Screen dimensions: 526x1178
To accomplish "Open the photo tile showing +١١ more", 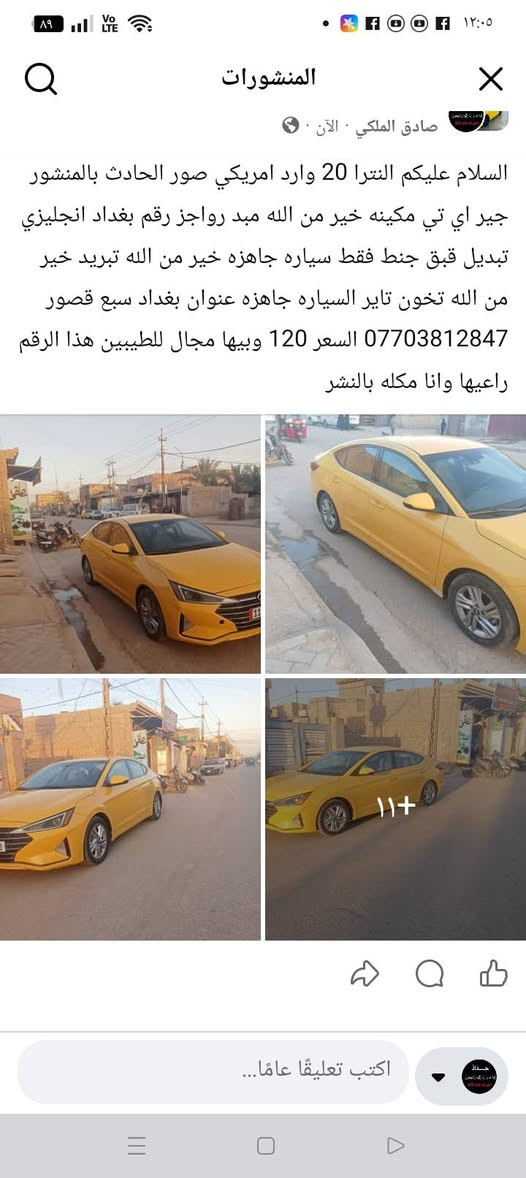I will 395,810.
